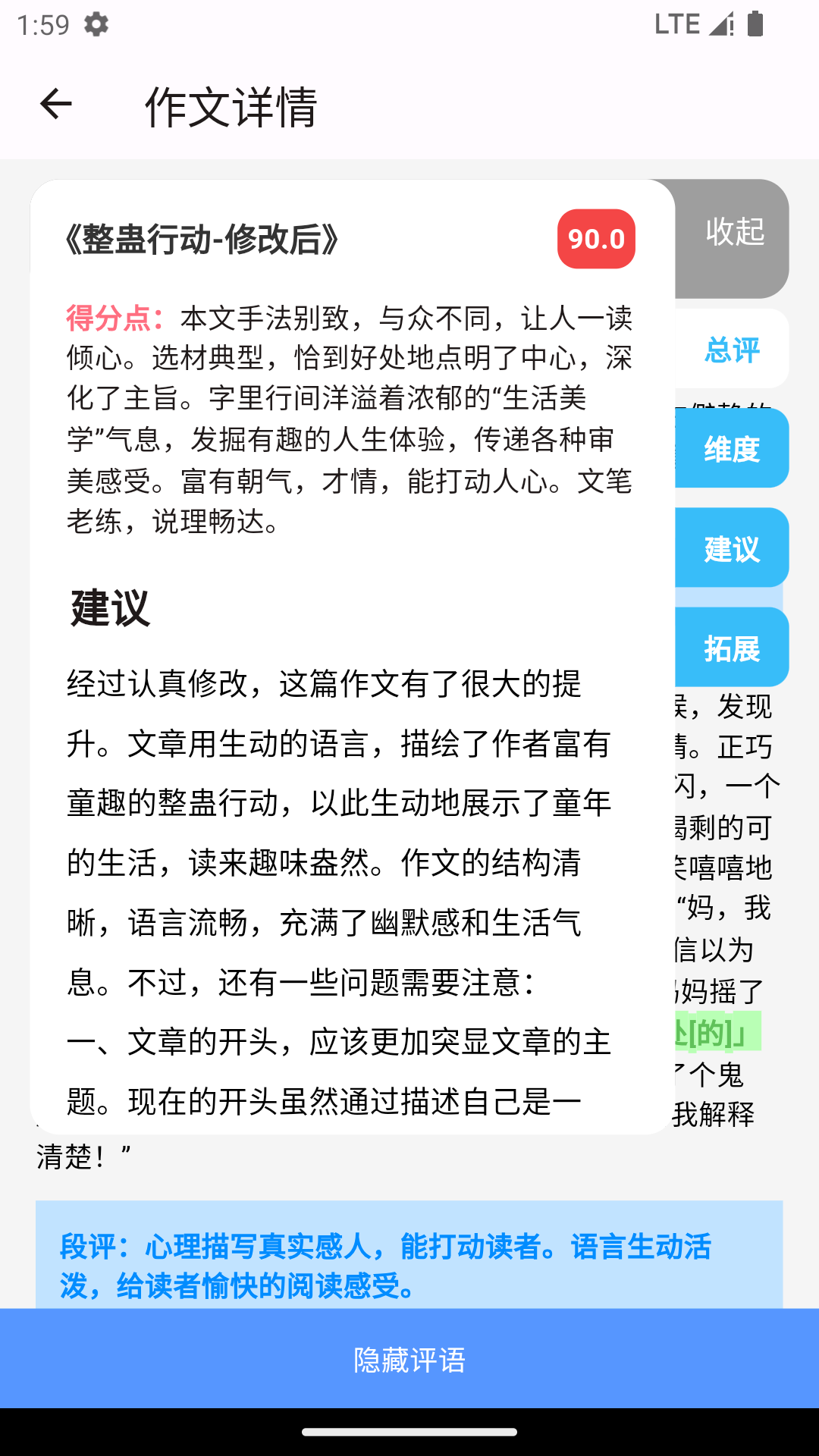Tap the essay title 《整蛊行动-修改后》
This screenshot has height=1456, width=819.
point(201,240)
